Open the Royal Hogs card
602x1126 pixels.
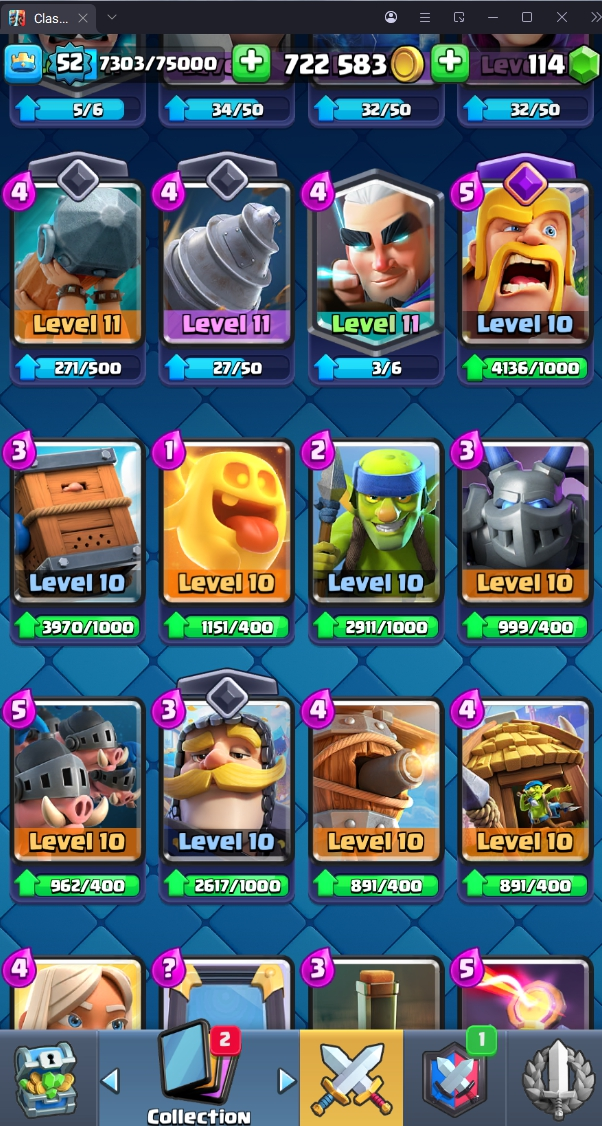(78, 785)
